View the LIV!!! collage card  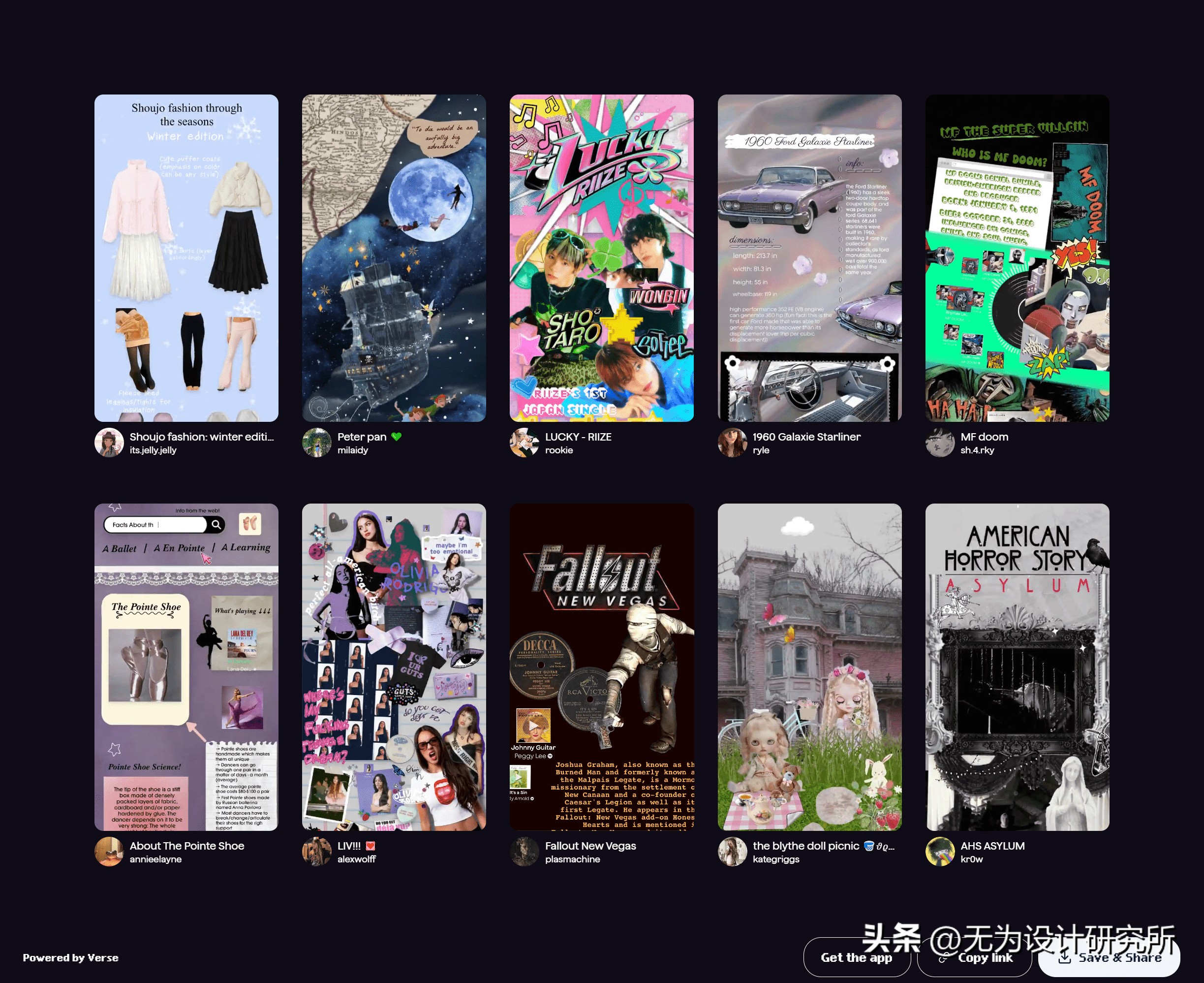tap(394, 666)
